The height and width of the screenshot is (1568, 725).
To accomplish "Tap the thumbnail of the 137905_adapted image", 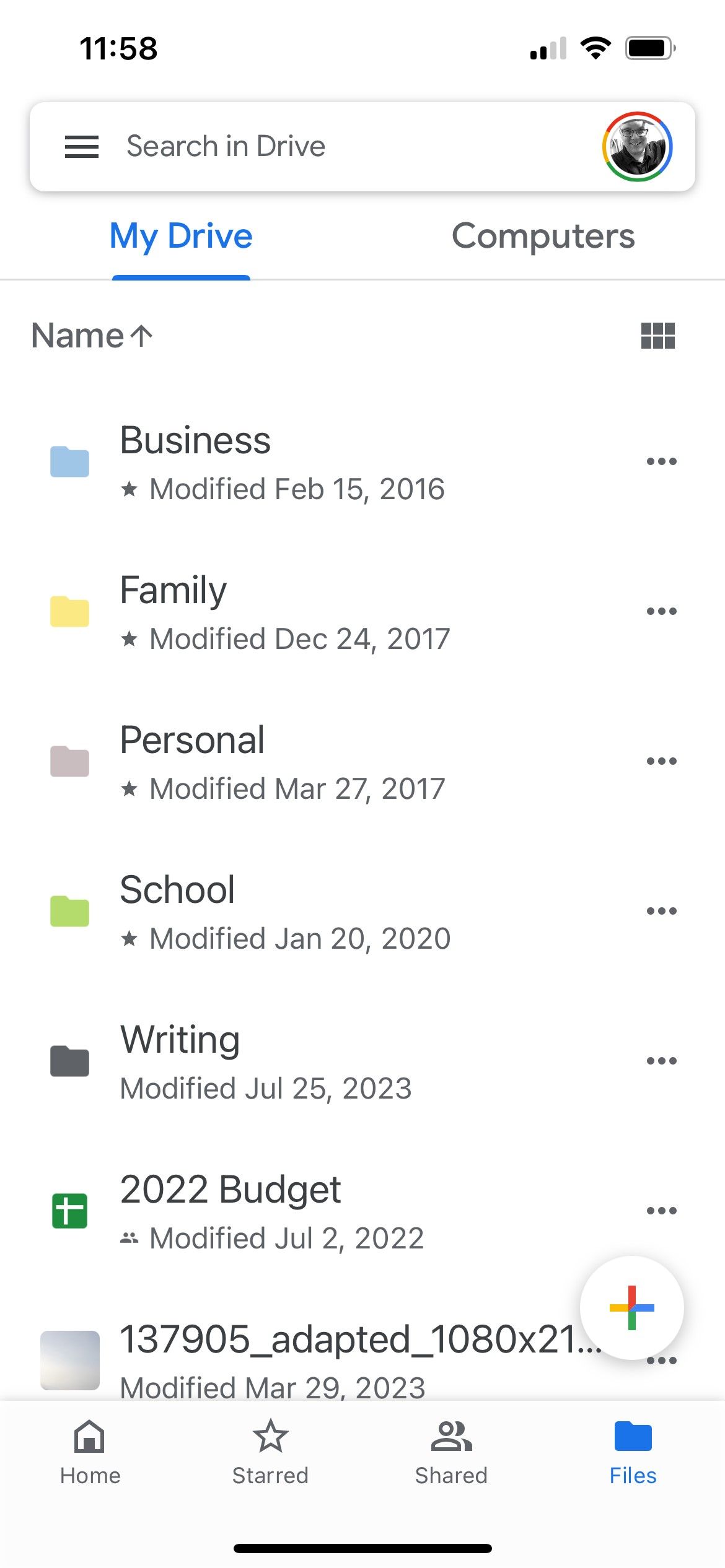I will coord(69,1360).
